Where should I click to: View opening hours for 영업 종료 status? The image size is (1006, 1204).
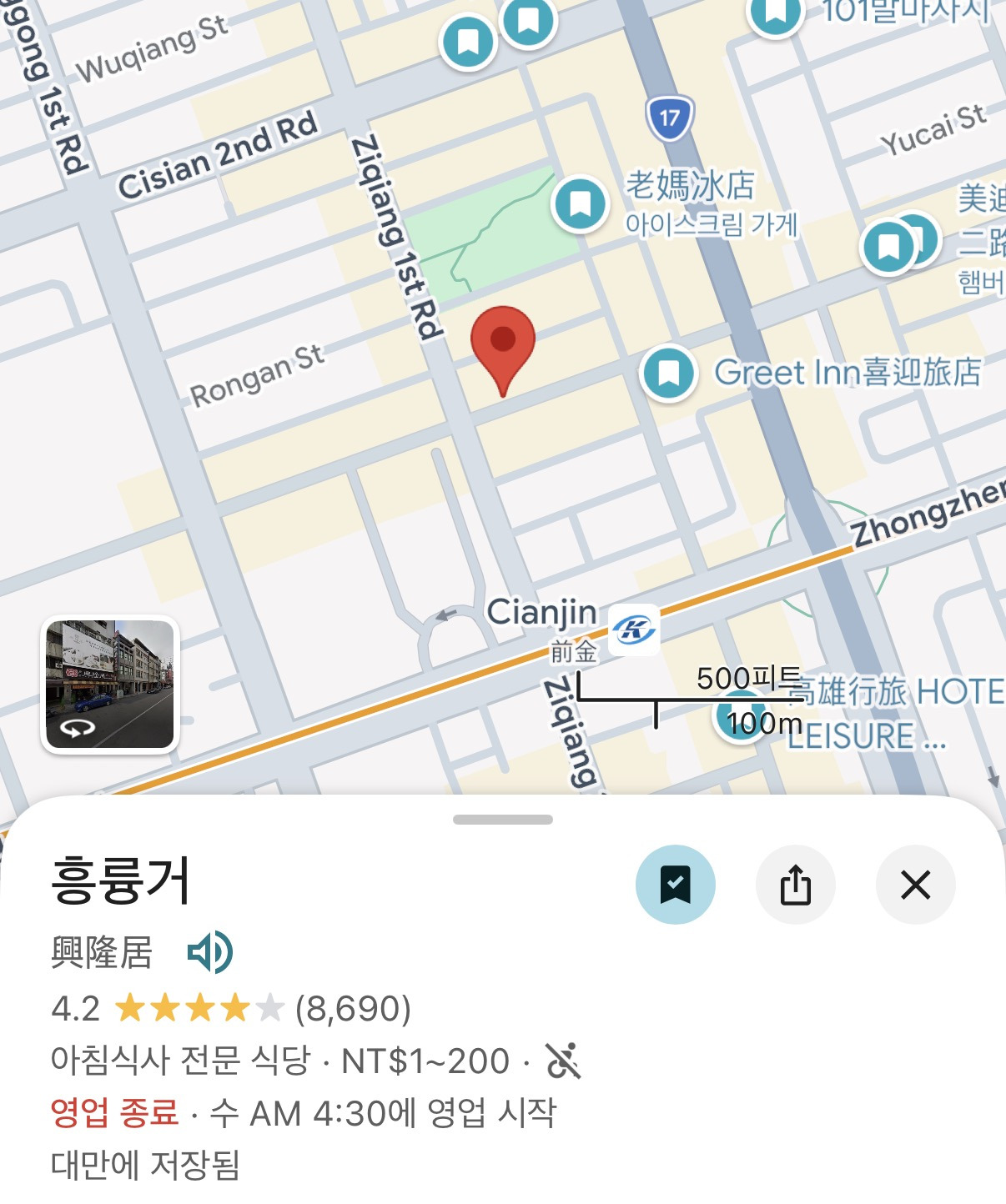[303, 1112]
